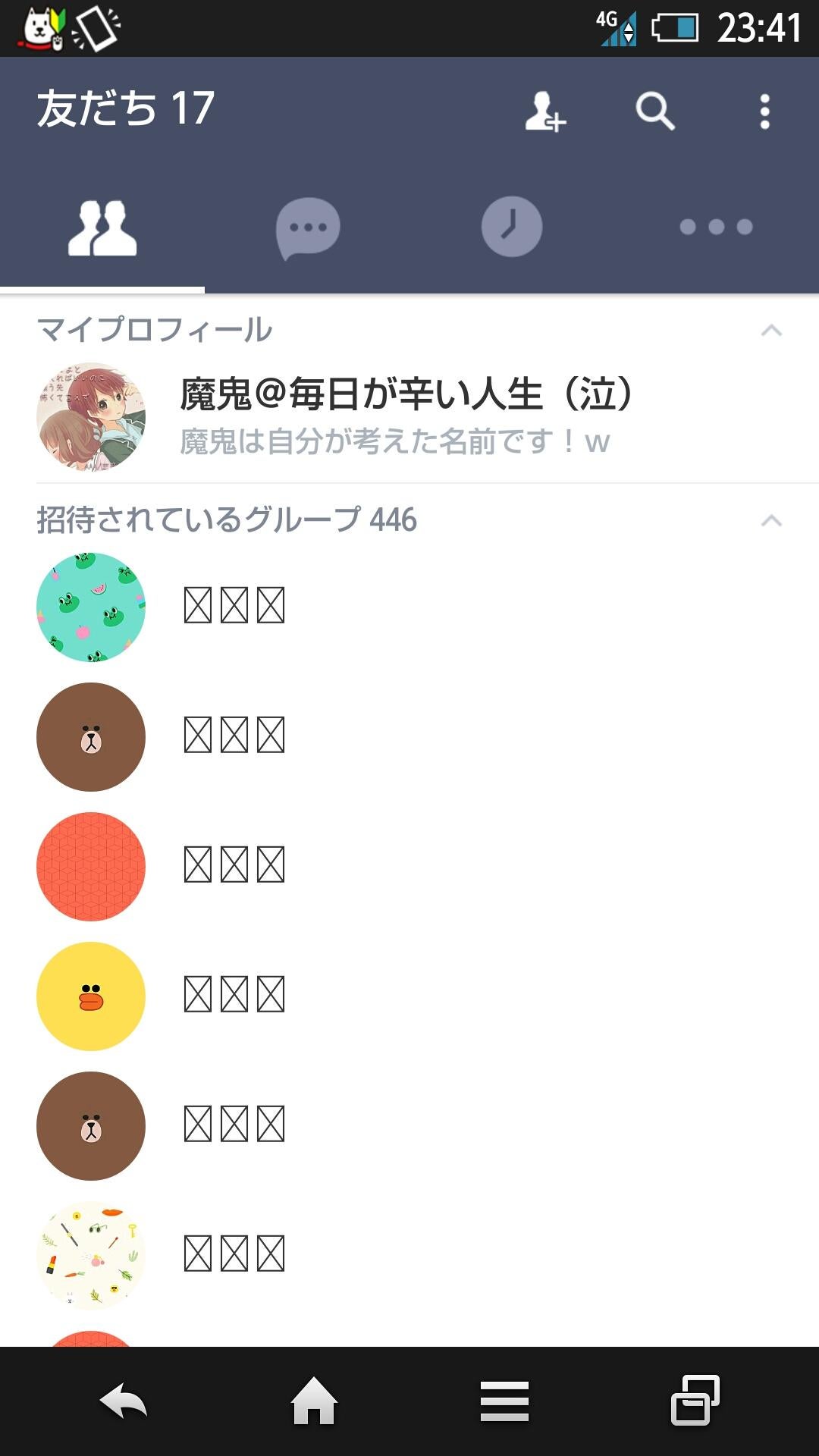
Task: Open profile of 魔鬼＠毎日が辛い人生（泣）
Action: [406, 392]
